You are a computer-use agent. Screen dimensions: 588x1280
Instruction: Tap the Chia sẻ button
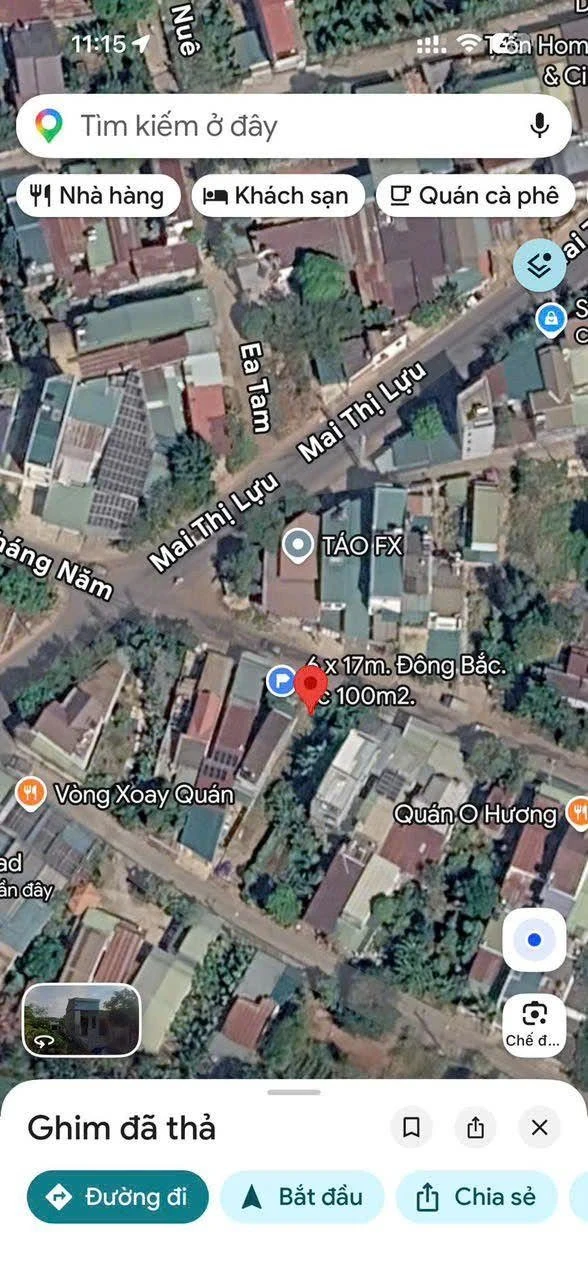click(476, 1197)
